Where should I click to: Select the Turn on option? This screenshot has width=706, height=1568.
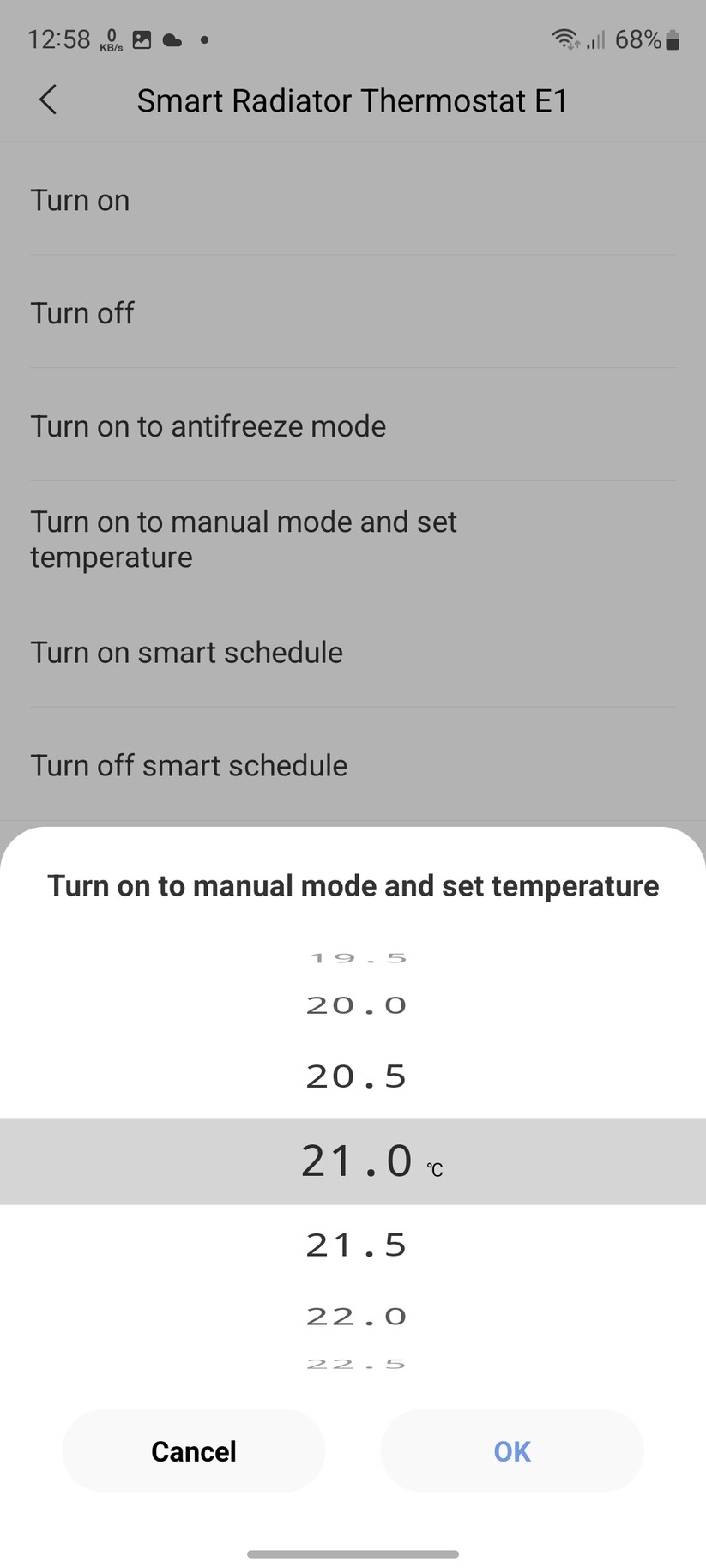(x=80, y=200)
